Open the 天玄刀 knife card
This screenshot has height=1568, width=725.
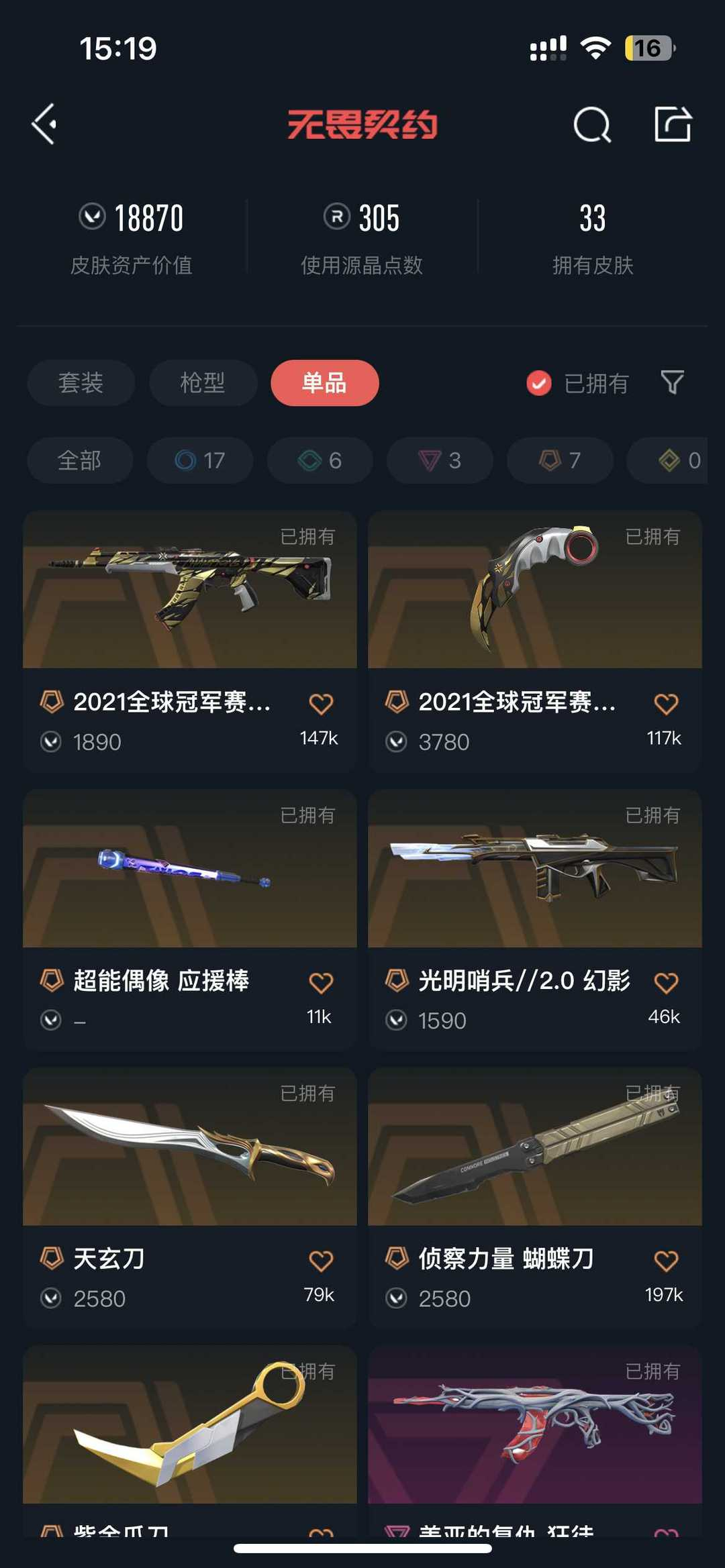(x=190, y=1198)
